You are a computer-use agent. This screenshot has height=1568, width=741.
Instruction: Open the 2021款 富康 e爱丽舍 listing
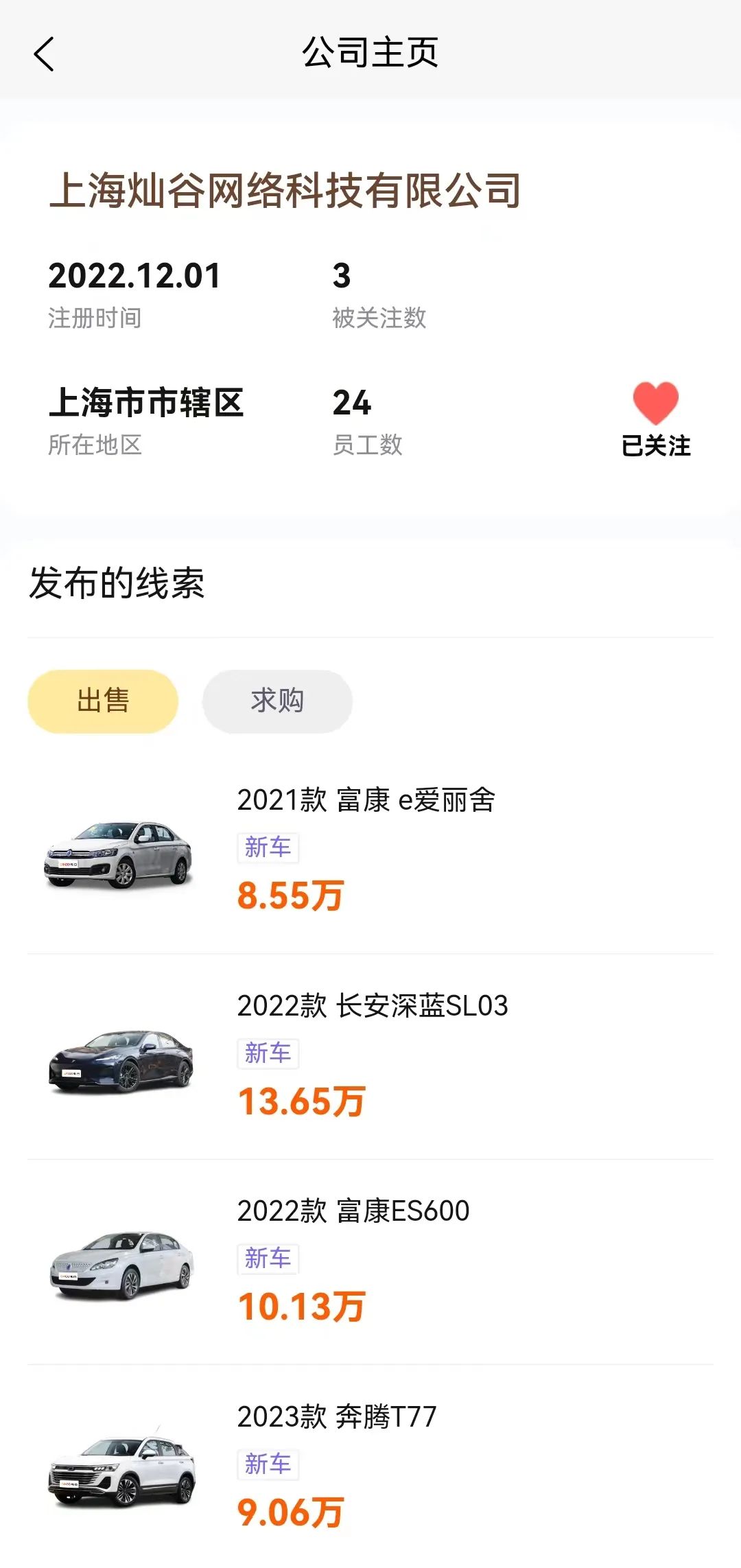pos(370,851)
